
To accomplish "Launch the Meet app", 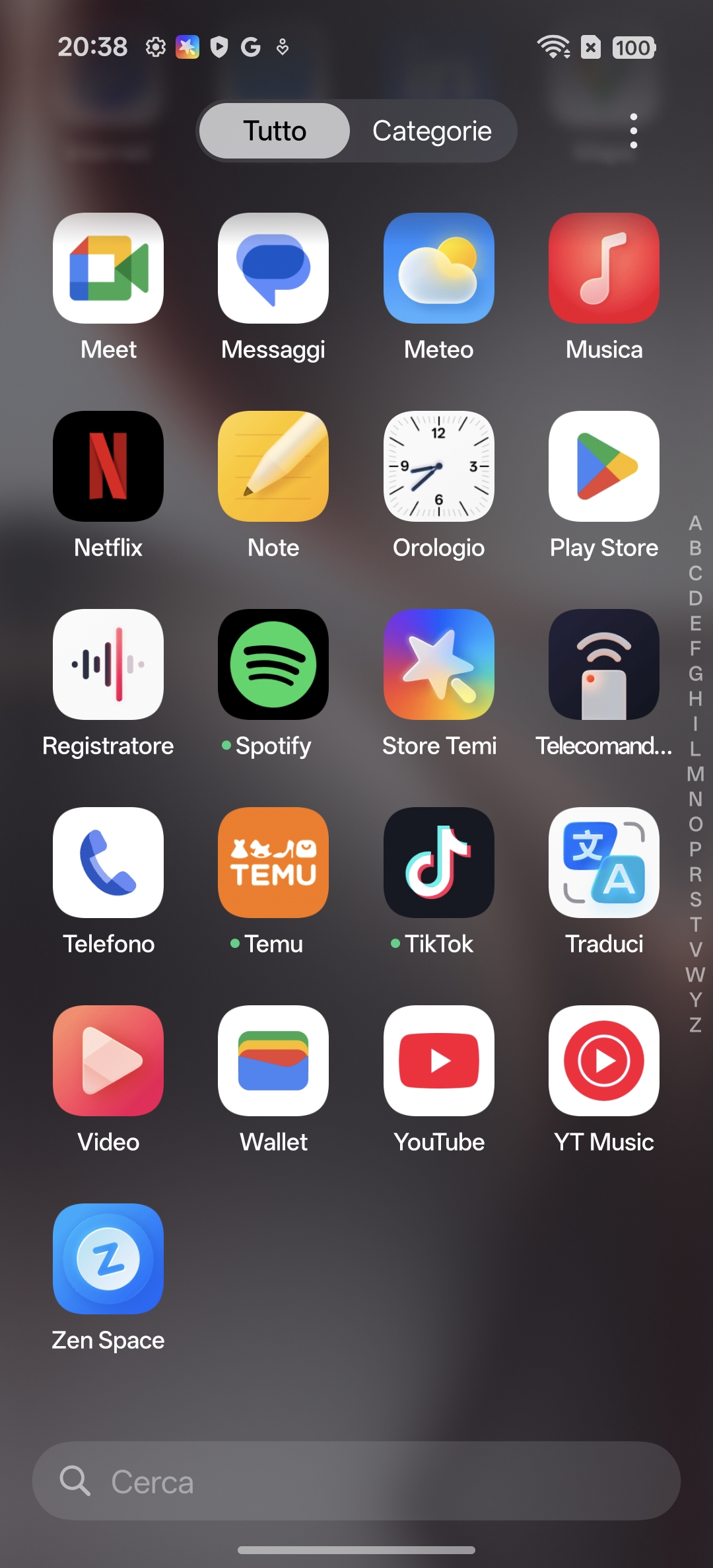I will click(108, 268).
